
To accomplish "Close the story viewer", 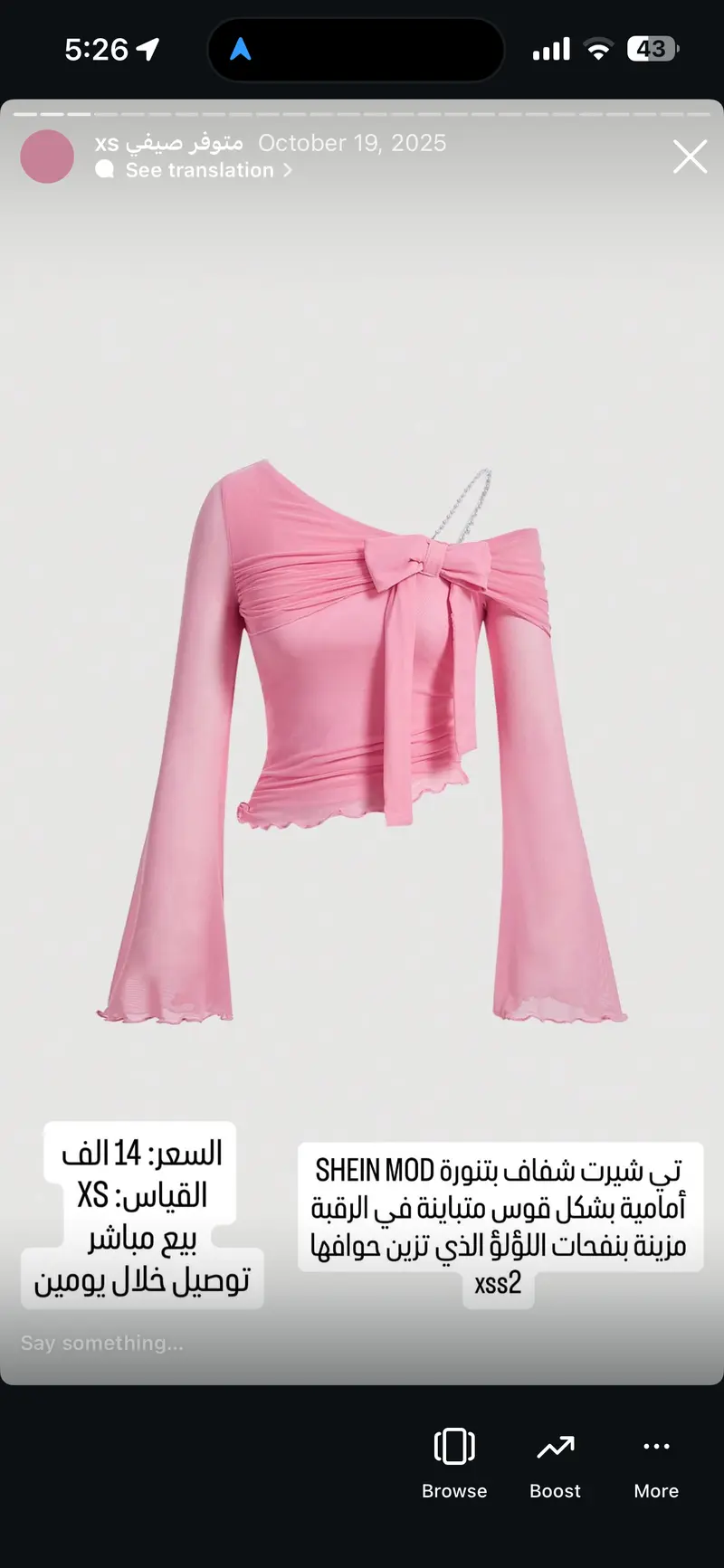I will point(690,157).
